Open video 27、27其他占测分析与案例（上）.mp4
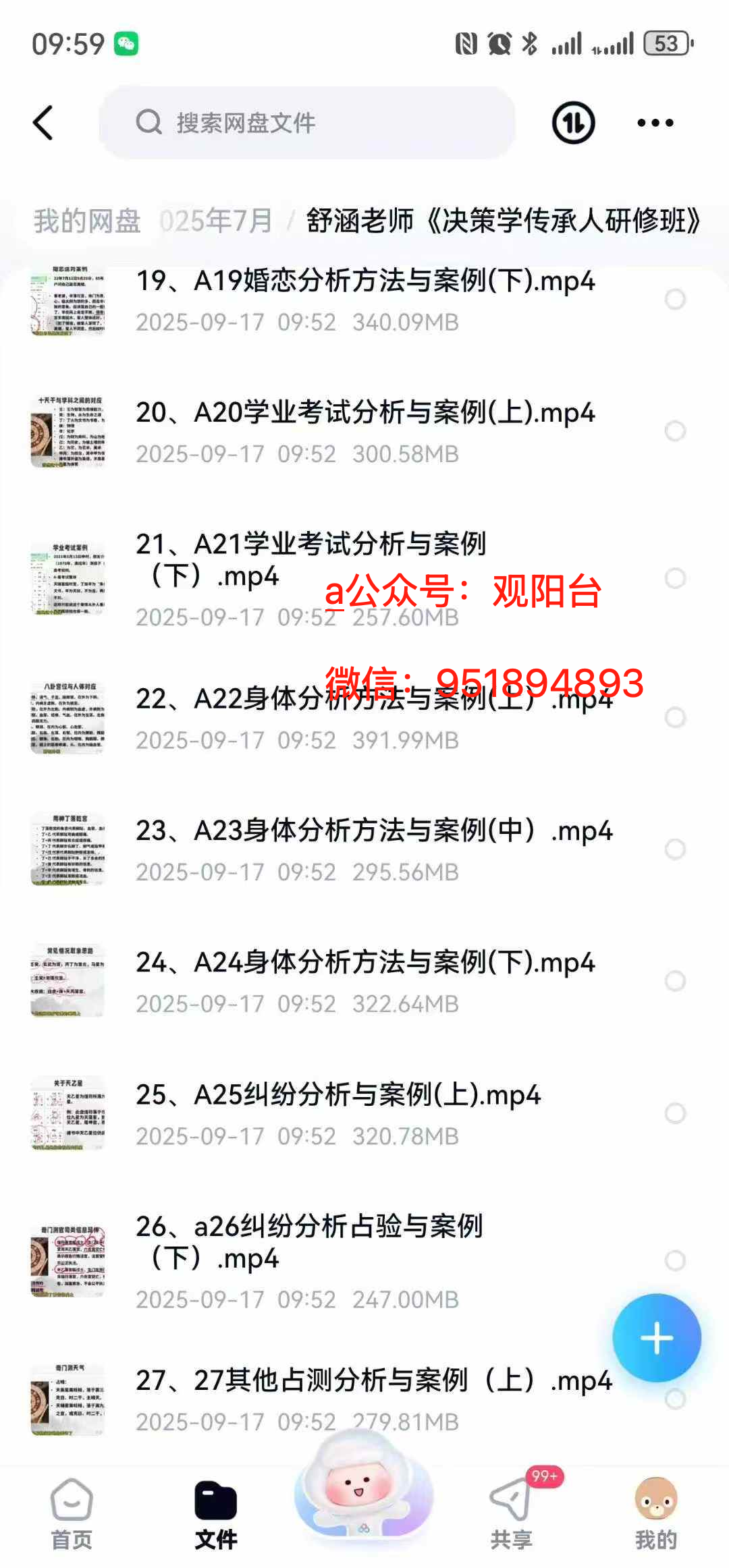The height and width of the screenshot is (1568, 729). [x=373, y=1380]
